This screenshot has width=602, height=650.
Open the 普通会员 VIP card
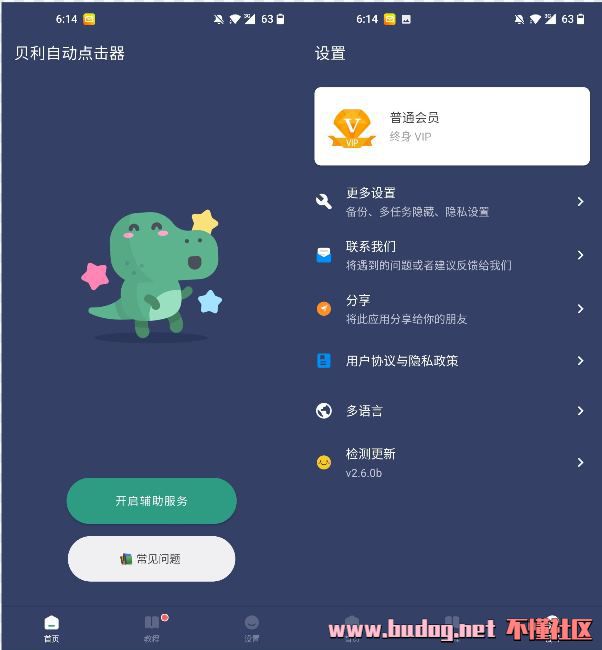(451, 126)
